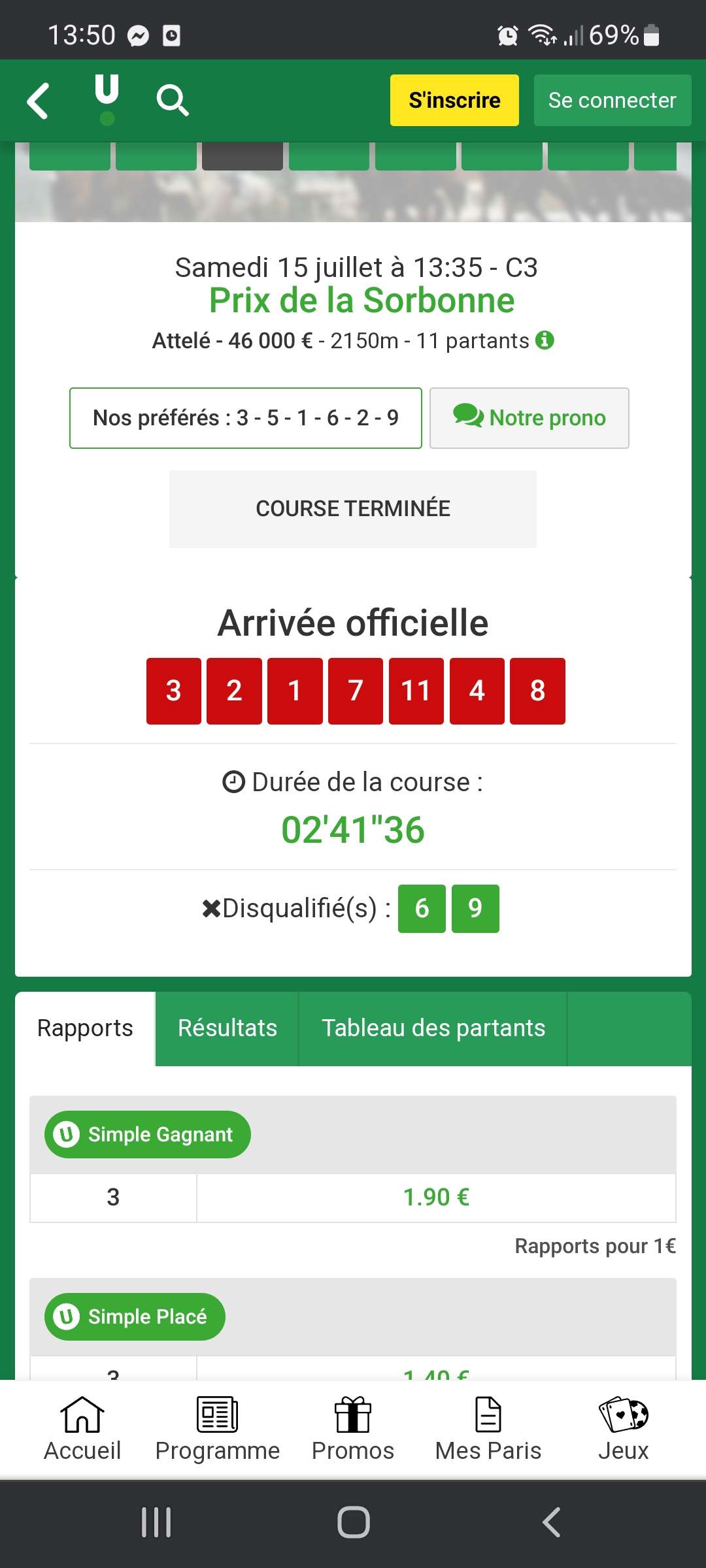Open Mes Paris
This screenshot has width=706, height=1568.
[x=488, y=1429]
